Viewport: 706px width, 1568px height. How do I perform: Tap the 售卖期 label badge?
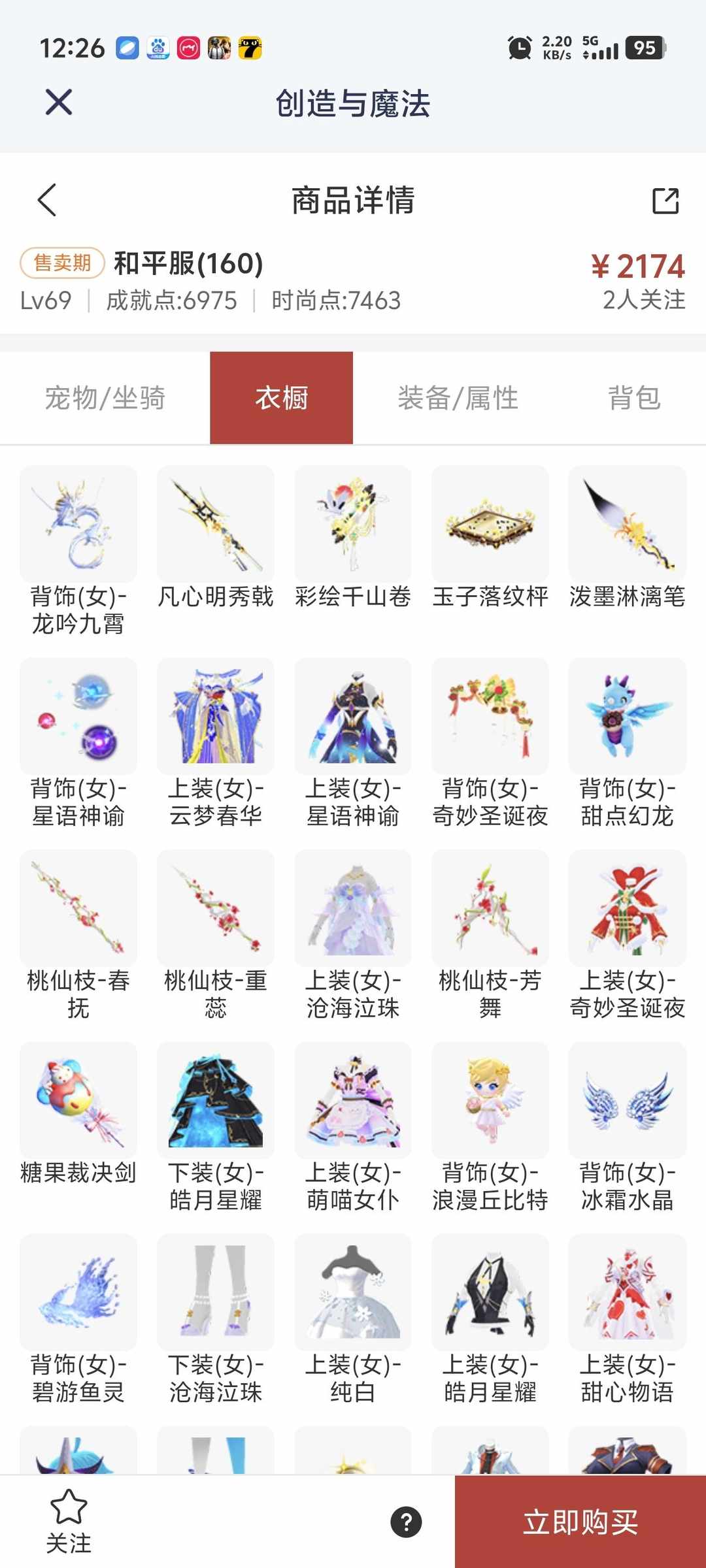(63, 261)
